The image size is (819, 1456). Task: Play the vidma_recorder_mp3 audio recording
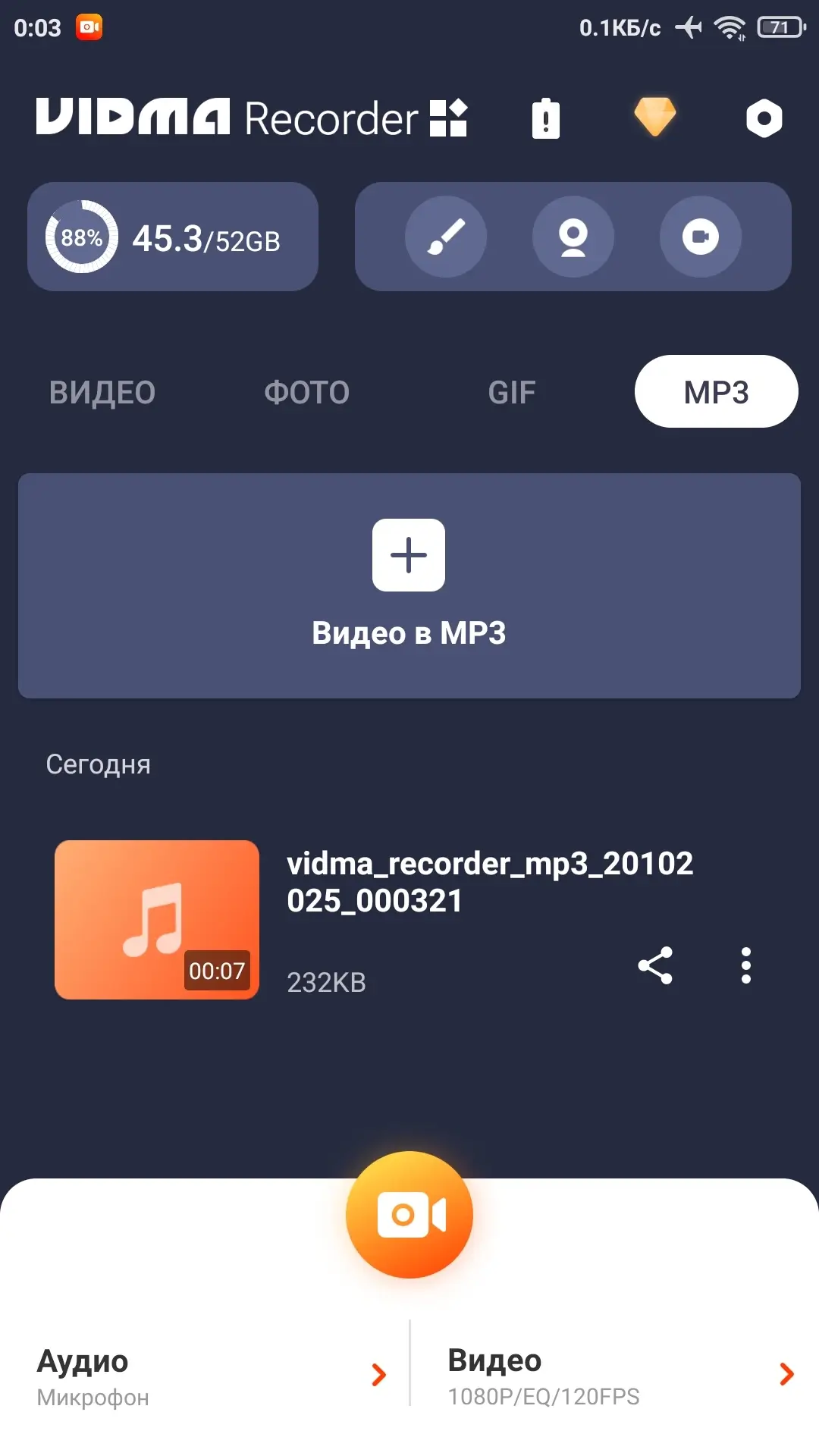157,920
